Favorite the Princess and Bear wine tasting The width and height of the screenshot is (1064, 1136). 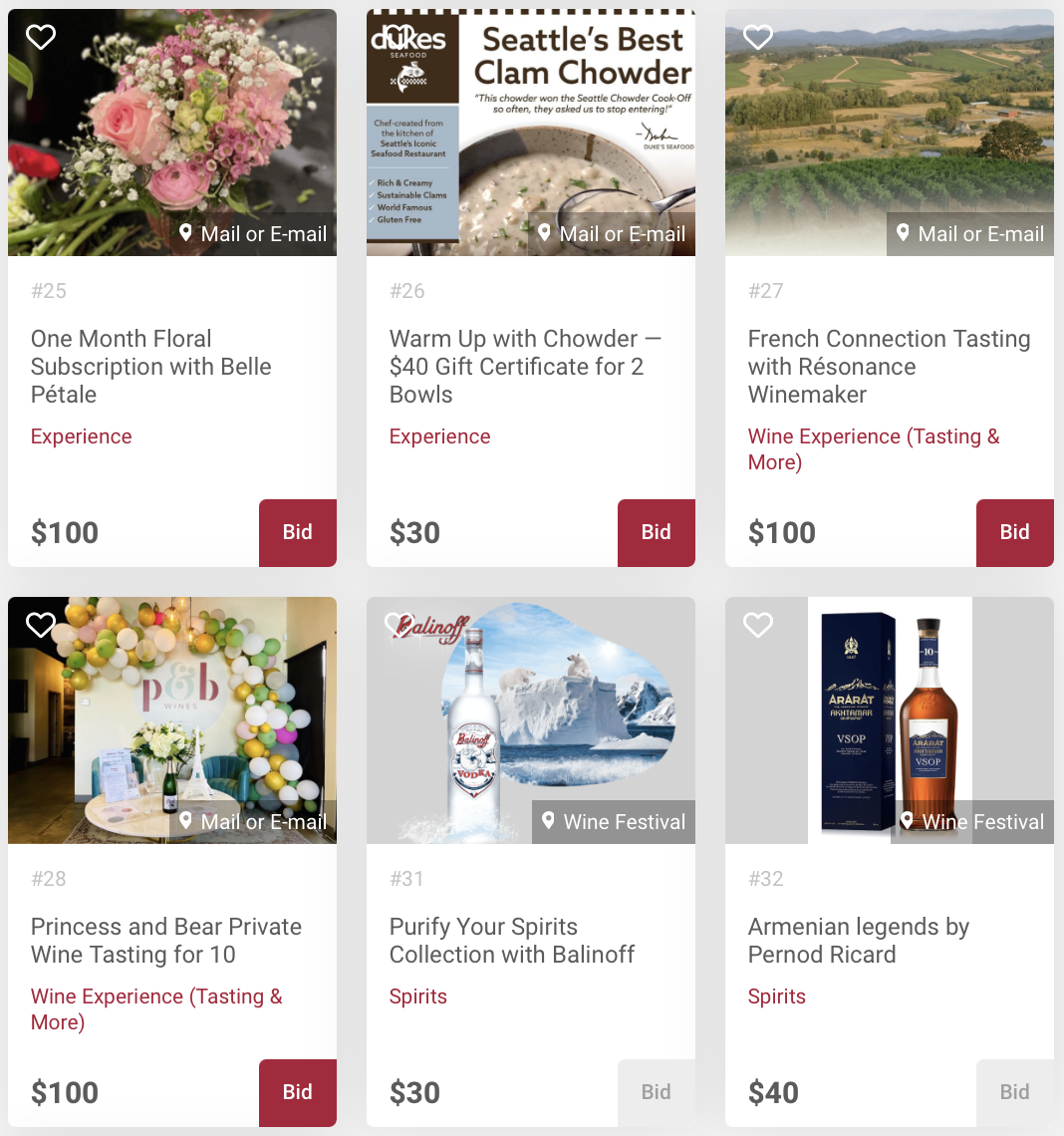tap(41, 626)
